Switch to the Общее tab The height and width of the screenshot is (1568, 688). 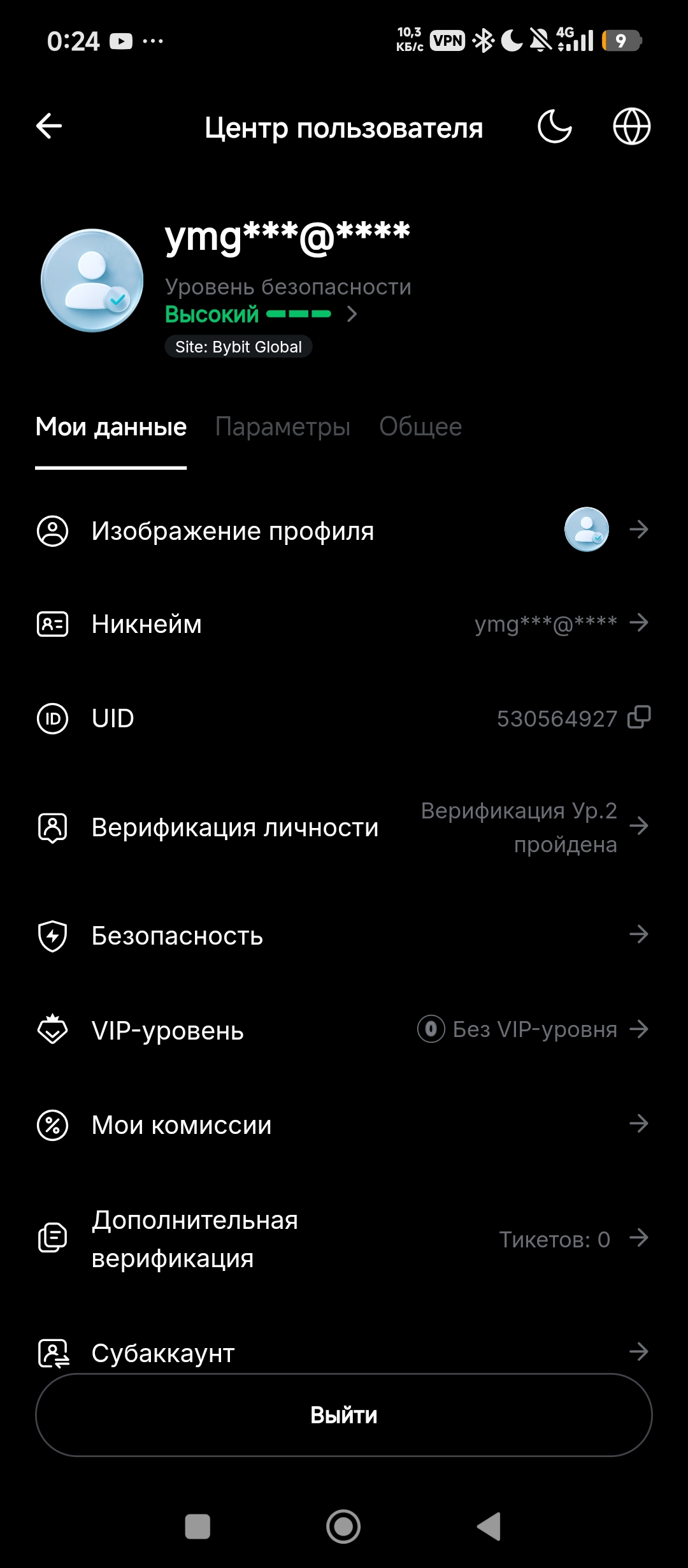pyautogui.click(x=420, y=426)
